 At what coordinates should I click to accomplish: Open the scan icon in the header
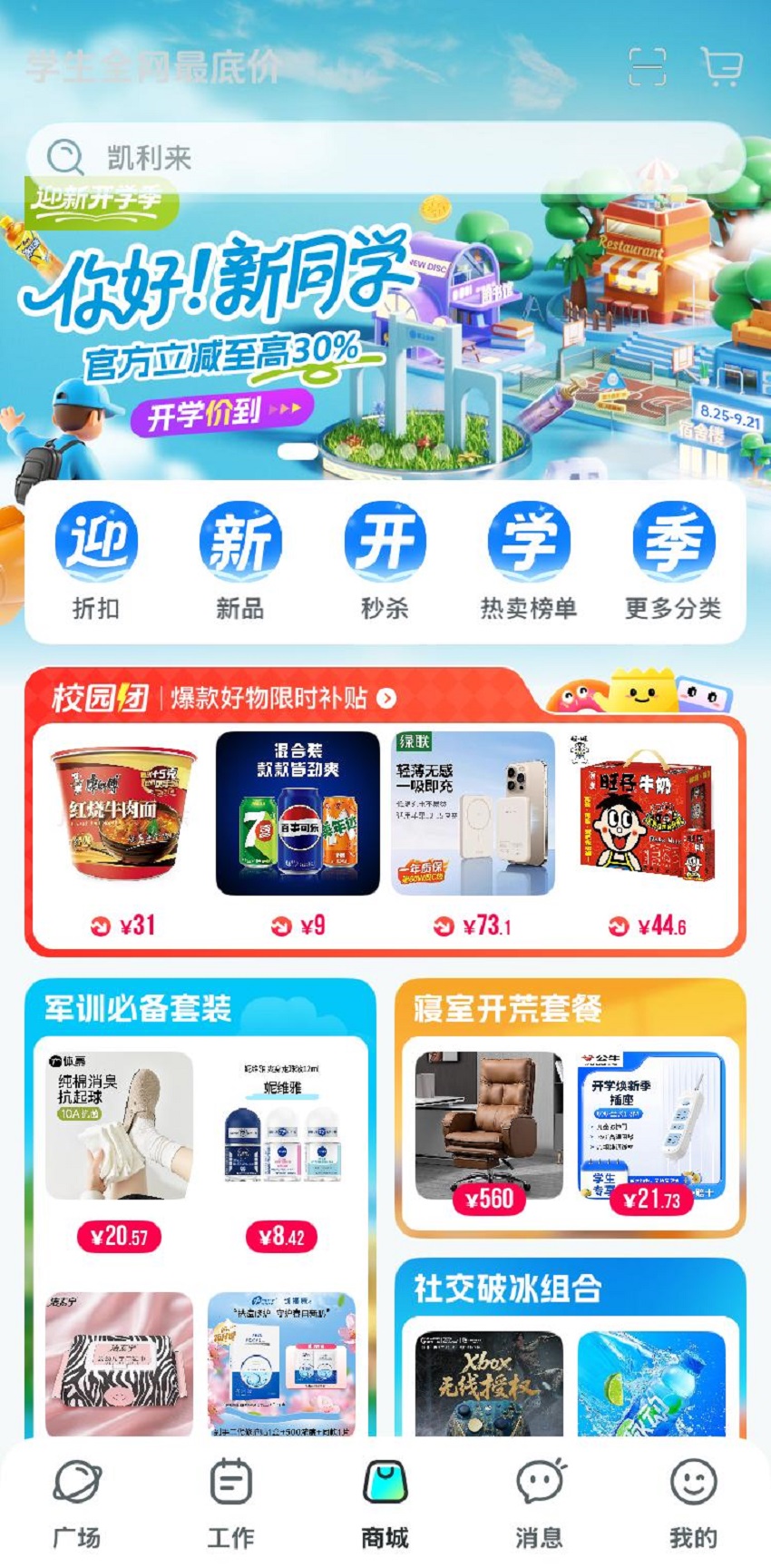tap(647, 67)
